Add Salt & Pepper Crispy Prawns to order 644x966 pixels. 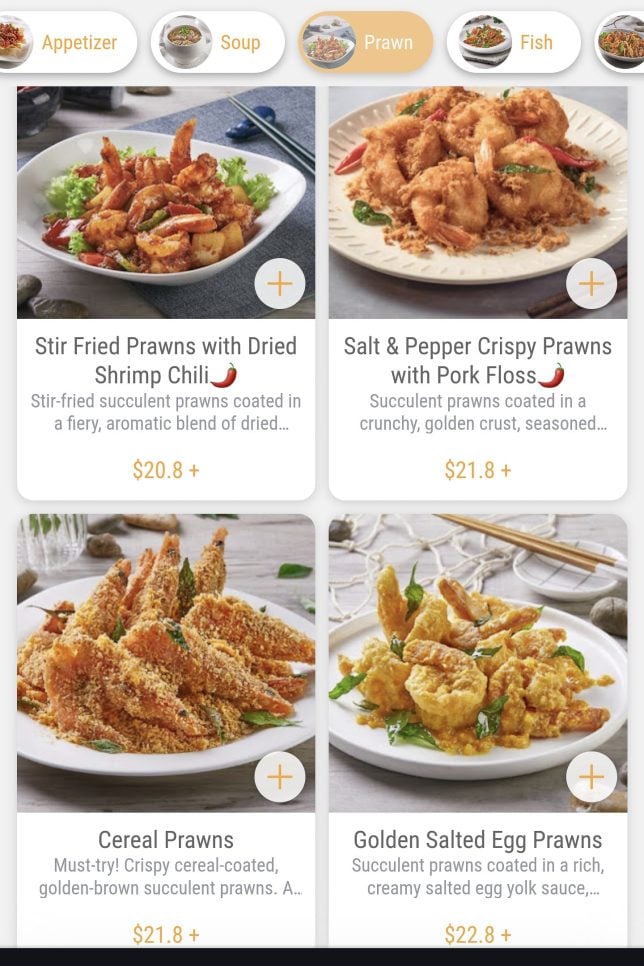click(591, 284)
